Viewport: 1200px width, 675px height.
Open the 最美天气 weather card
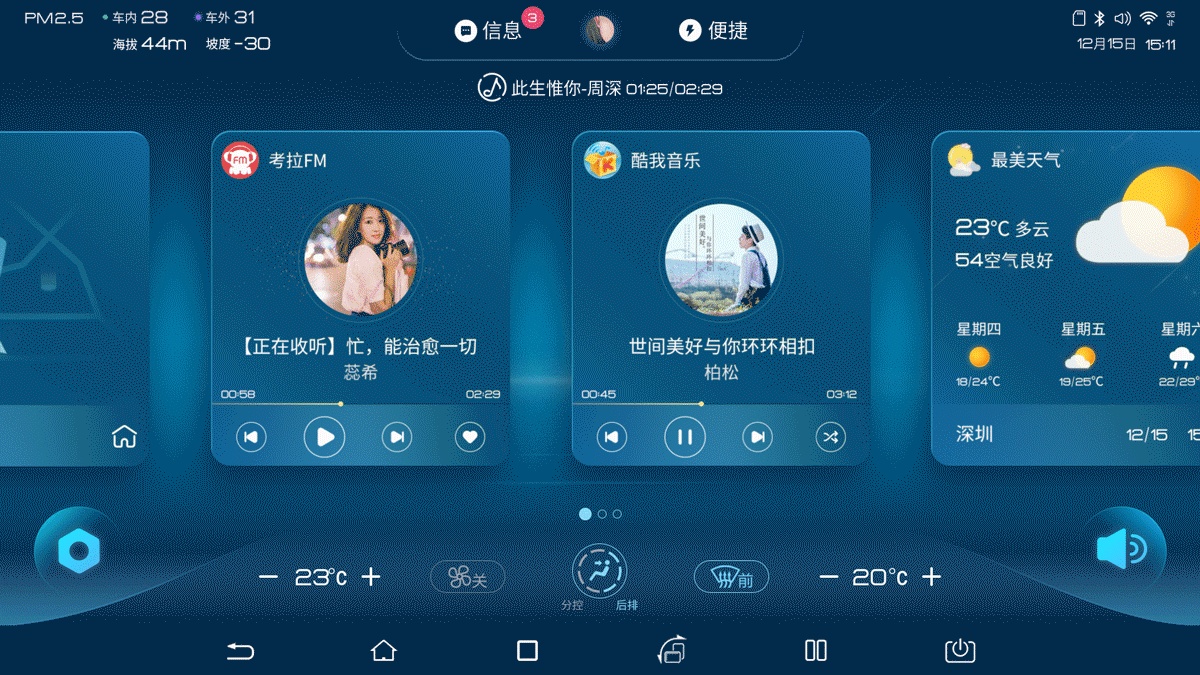1066,298
